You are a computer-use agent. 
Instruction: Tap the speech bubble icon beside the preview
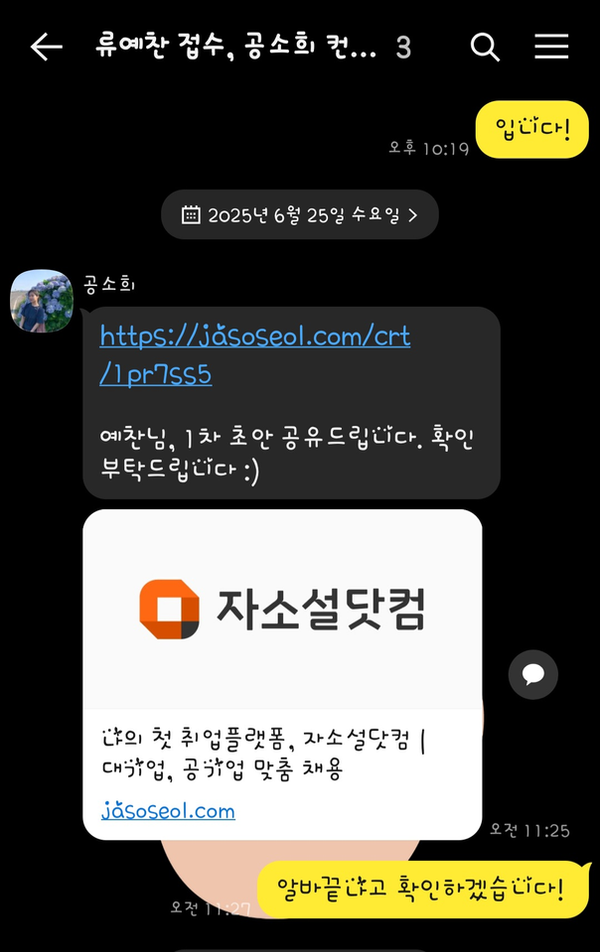pyautogui.click(x=533, y=674)
